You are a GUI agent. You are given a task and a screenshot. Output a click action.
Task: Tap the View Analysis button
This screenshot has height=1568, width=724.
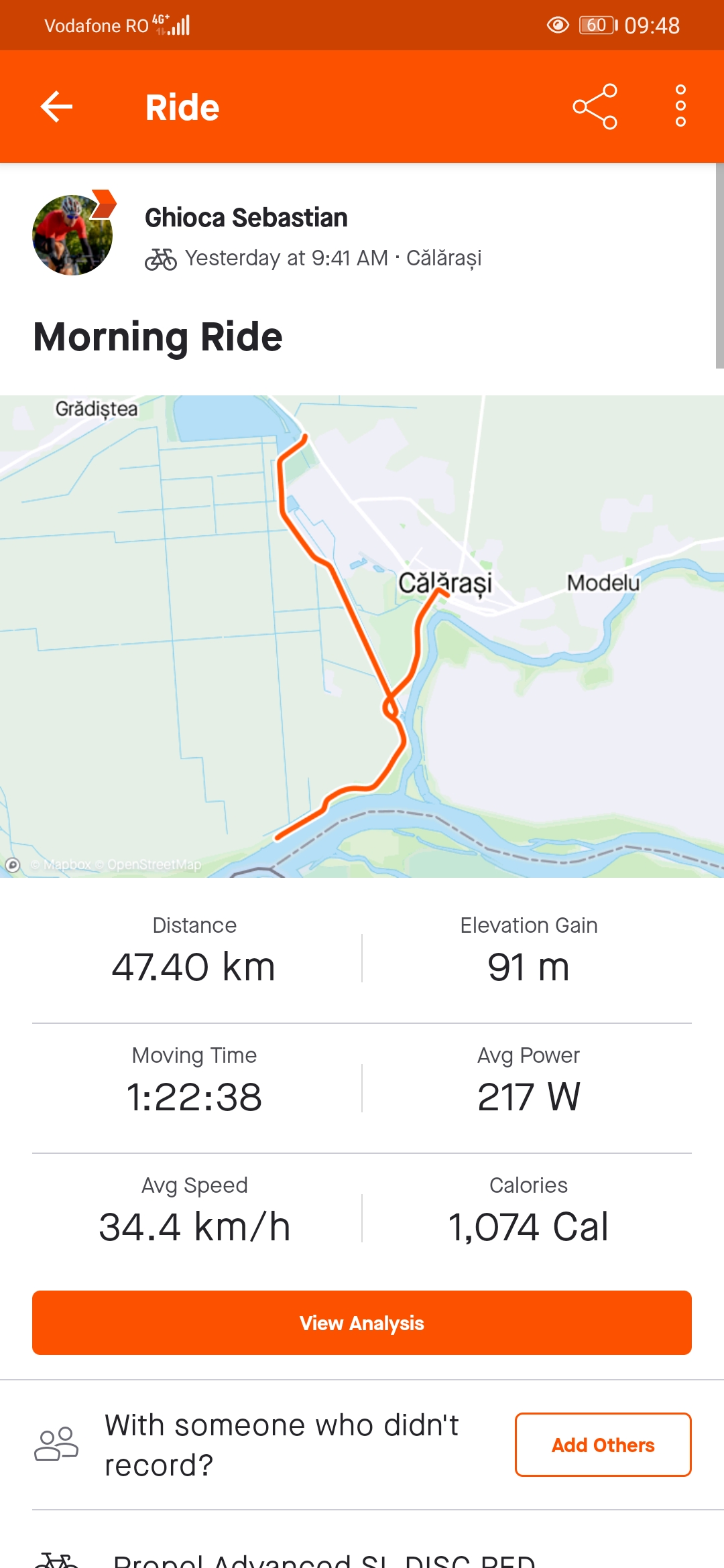(x=362, y=1323)
